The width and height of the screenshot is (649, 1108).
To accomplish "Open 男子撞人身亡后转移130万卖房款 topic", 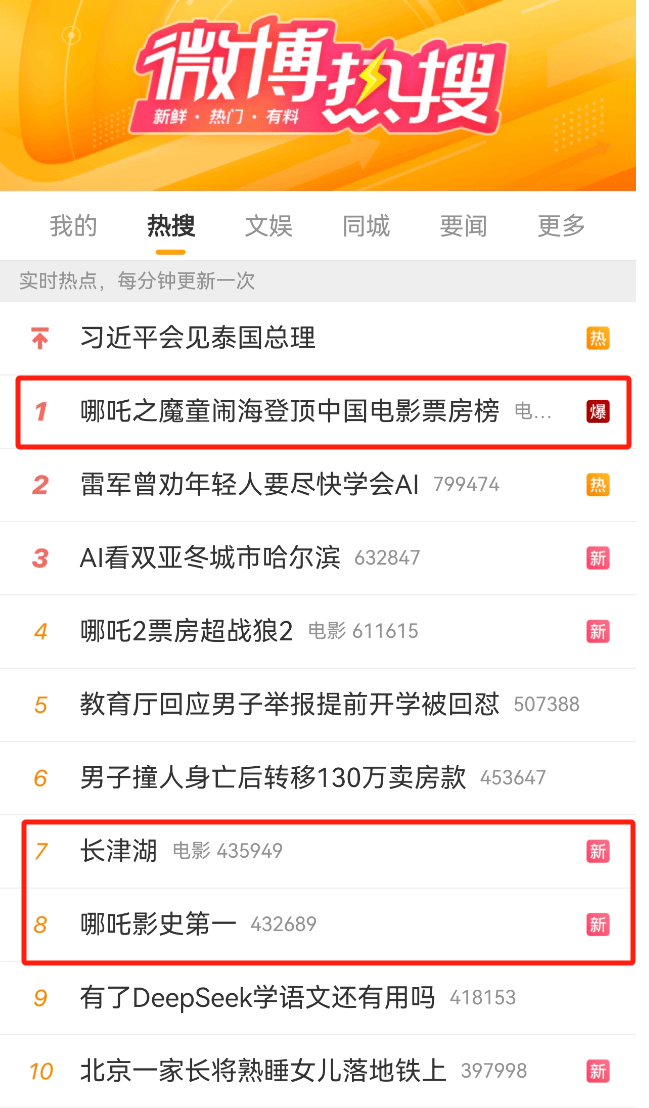I will tap(273, 777).
